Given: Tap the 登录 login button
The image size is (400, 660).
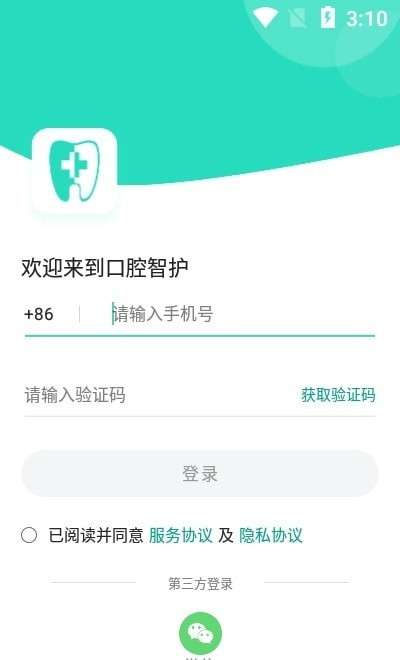Looking at the screenshot, I should (200, 474).
